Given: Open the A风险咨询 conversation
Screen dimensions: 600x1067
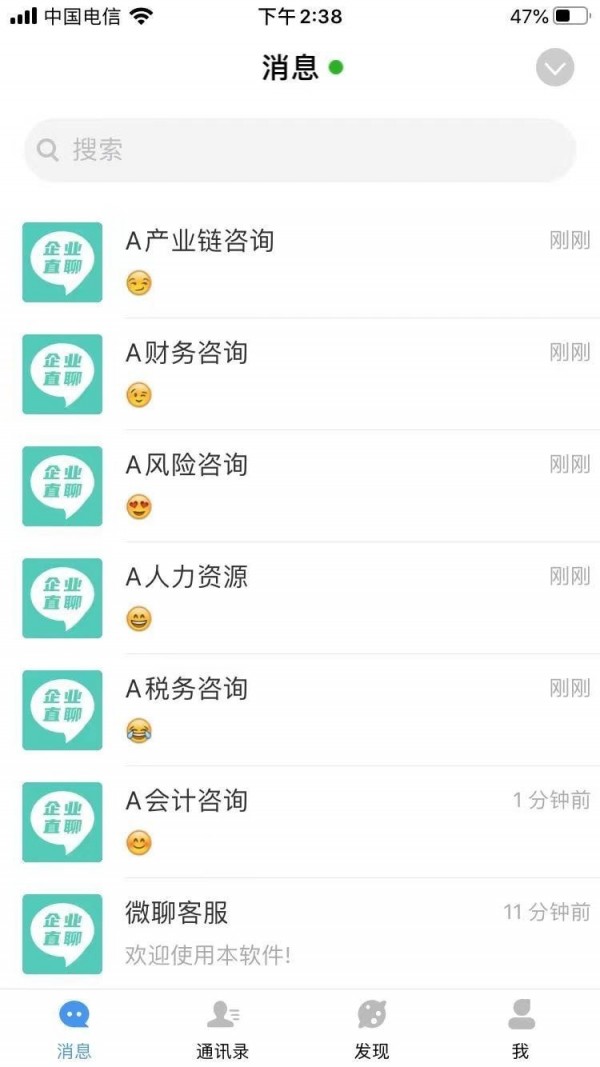Looking at the screenshot, I should 300,486.
